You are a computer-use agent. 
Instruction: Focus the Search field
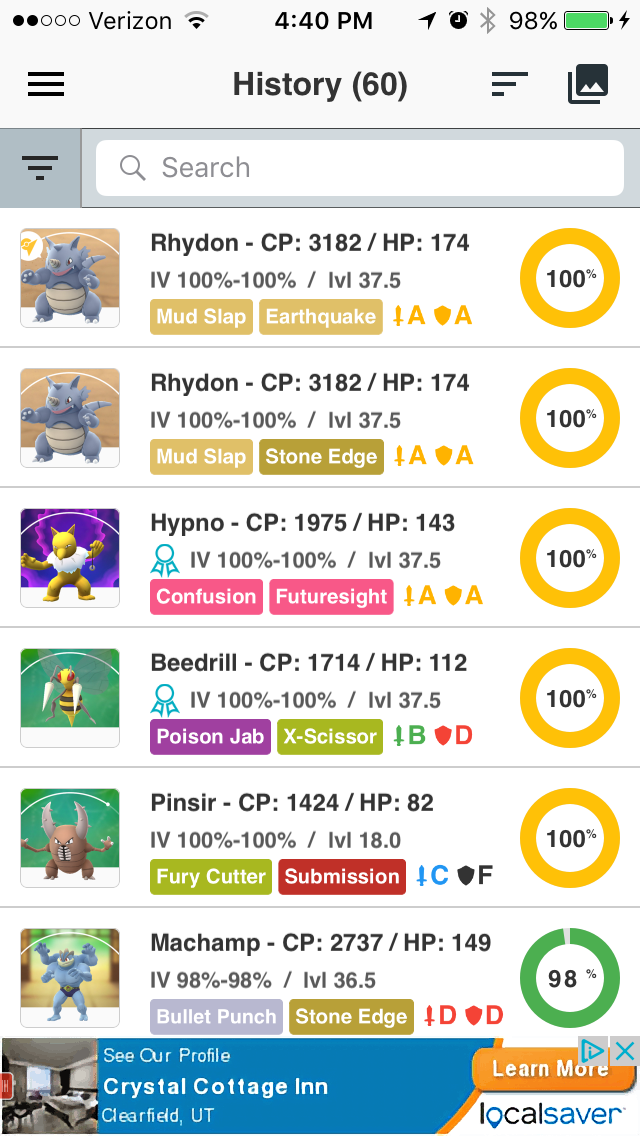tap(360, 168)
